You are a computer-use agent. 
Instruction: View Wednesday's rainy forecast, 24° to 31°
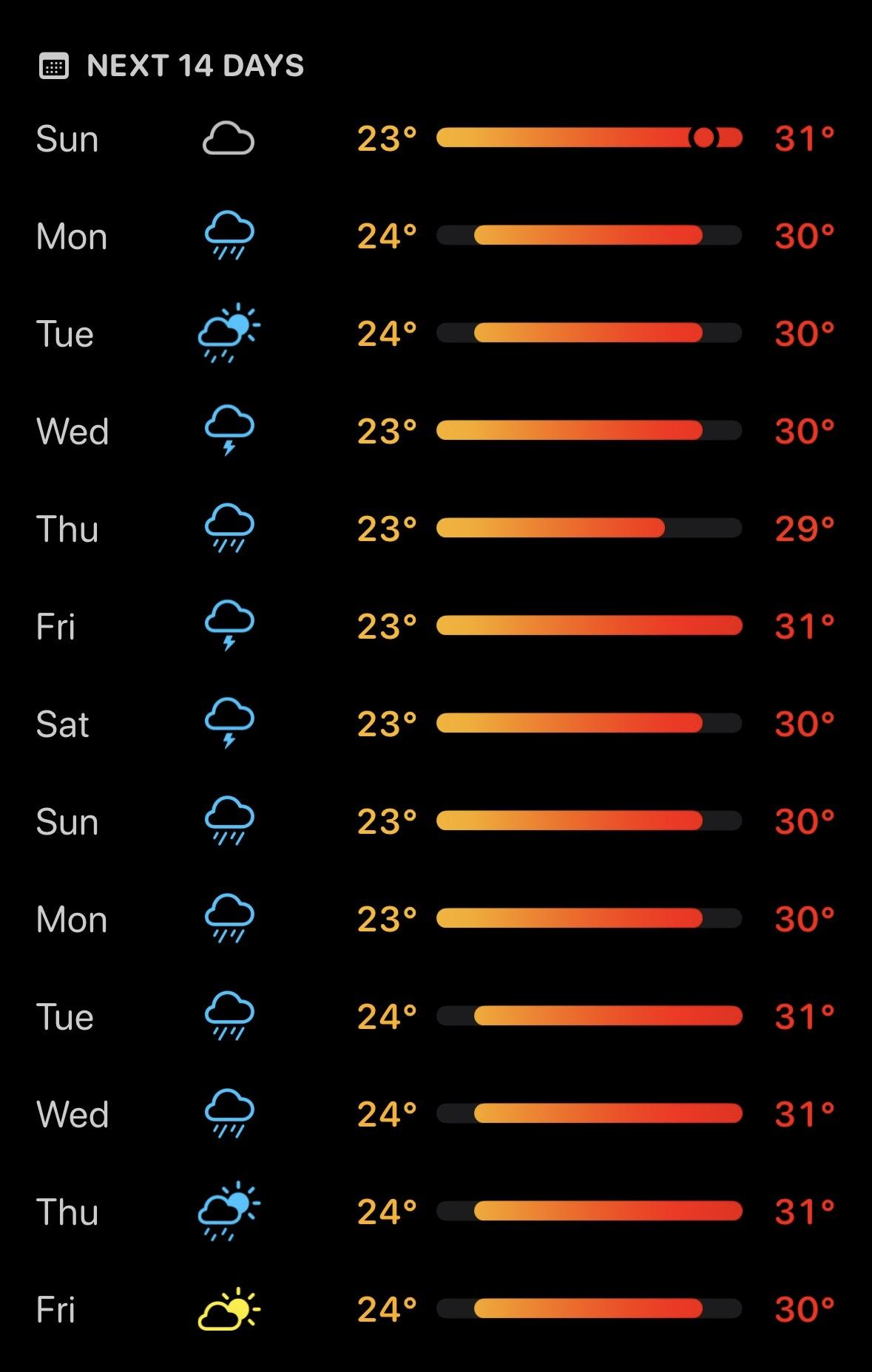tap(436, 1114)
